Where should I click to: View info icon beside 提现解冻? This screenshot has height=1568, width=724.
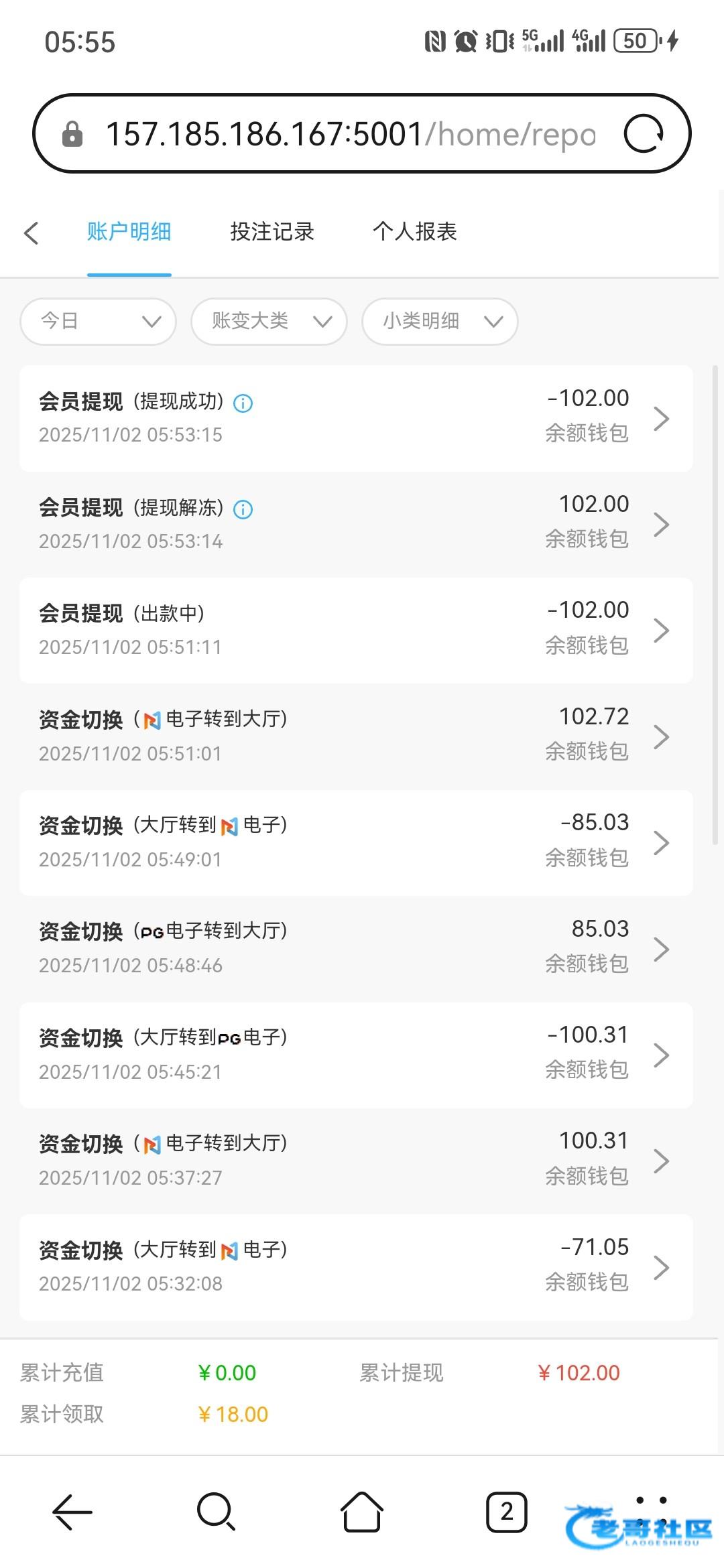[x=243, y=510]
